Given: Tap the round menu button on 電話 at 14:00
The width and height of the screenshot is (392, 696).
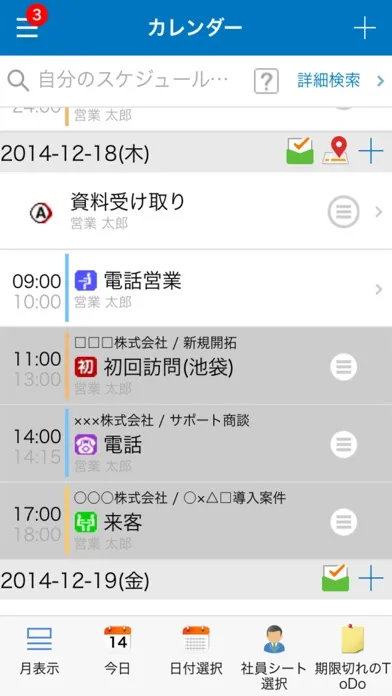Looking at the screenshot, I should pyautogui.click(x=344, y=444).
